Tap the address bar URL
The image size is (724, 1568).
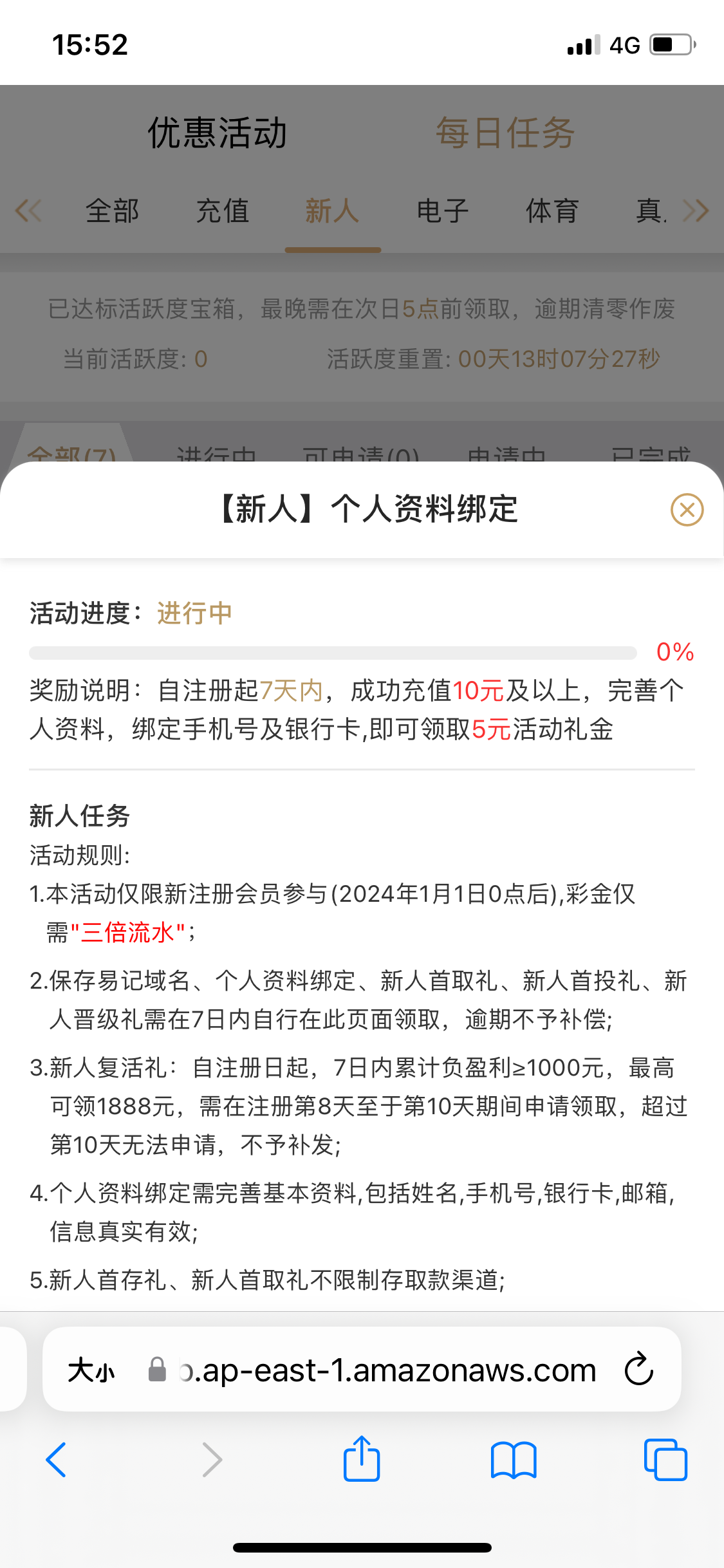coord(389,1370)
